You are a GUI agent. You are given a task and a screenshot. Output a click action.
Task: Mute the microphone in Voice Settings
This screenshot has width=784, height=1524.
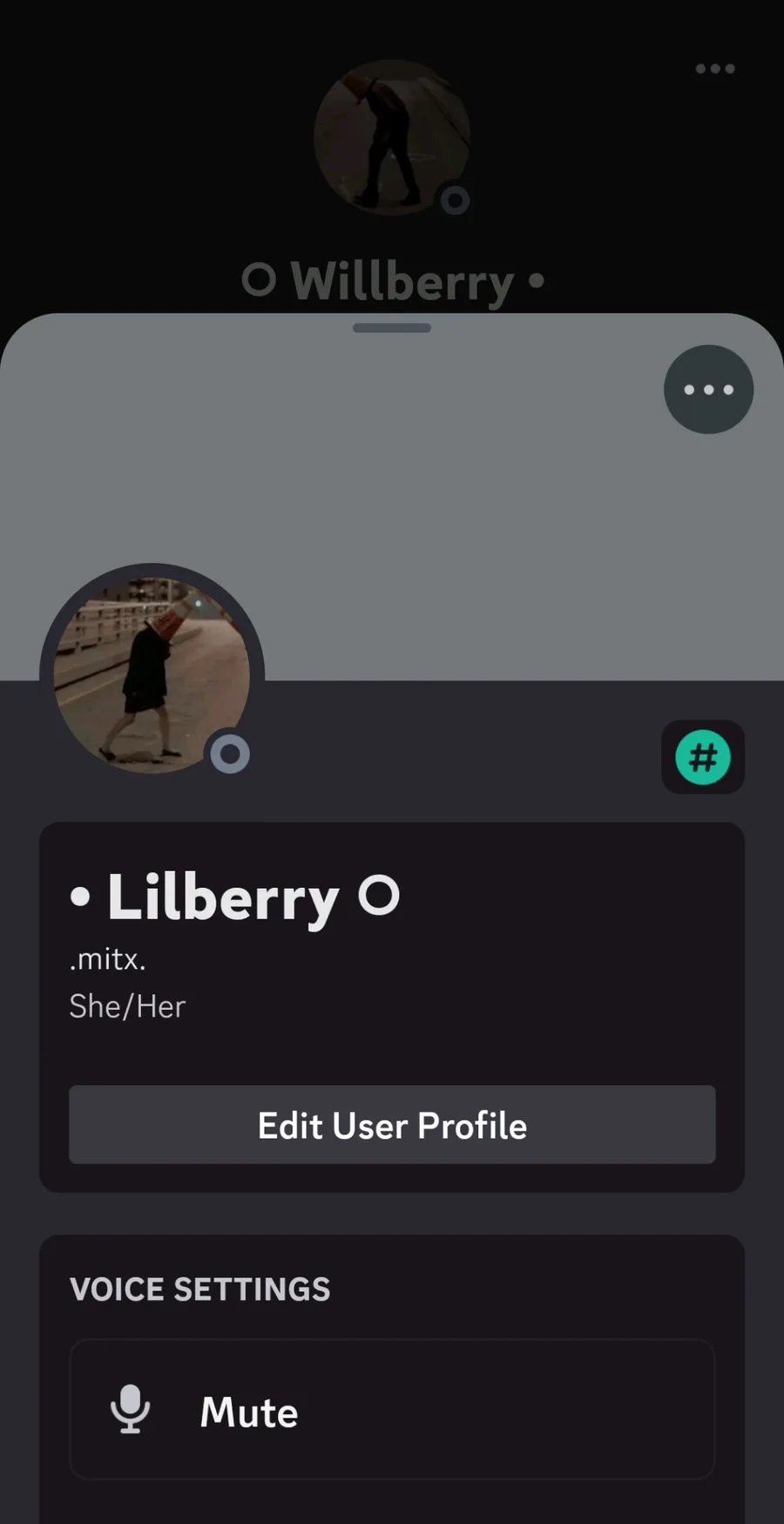coord(392,1409)
